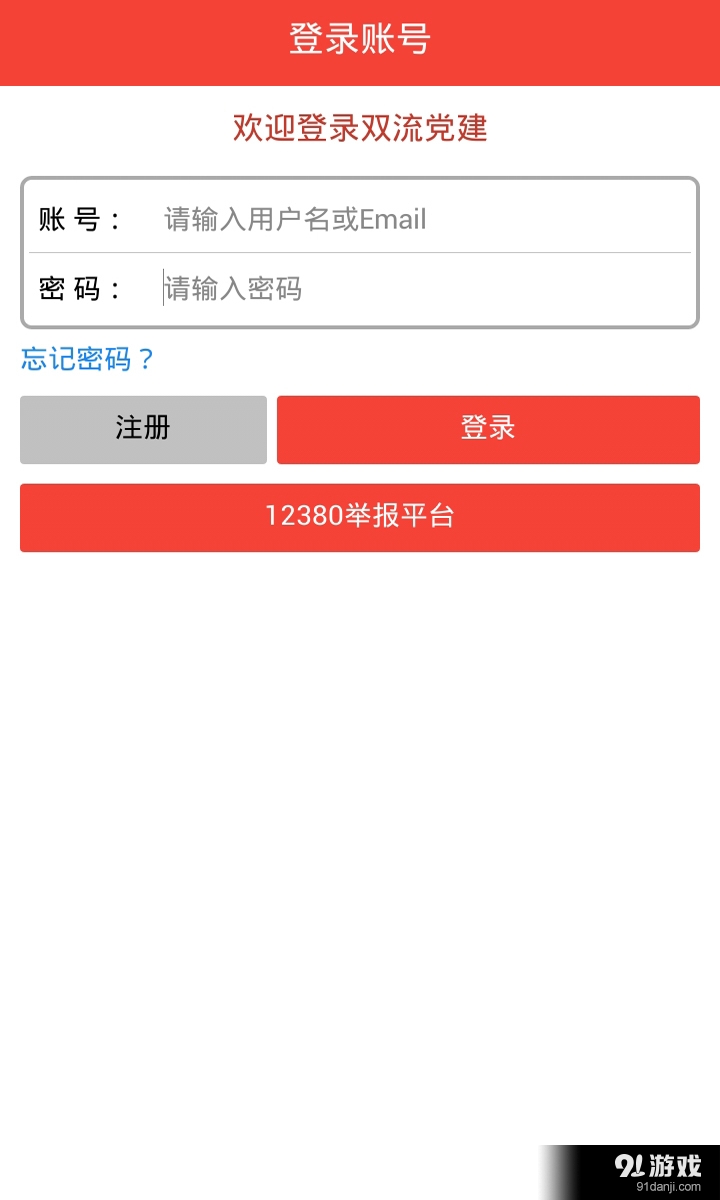Viewport: 720px width, 1200px height.
Task: Activate the gray 注册 signup button
Action: coord(143,429)
